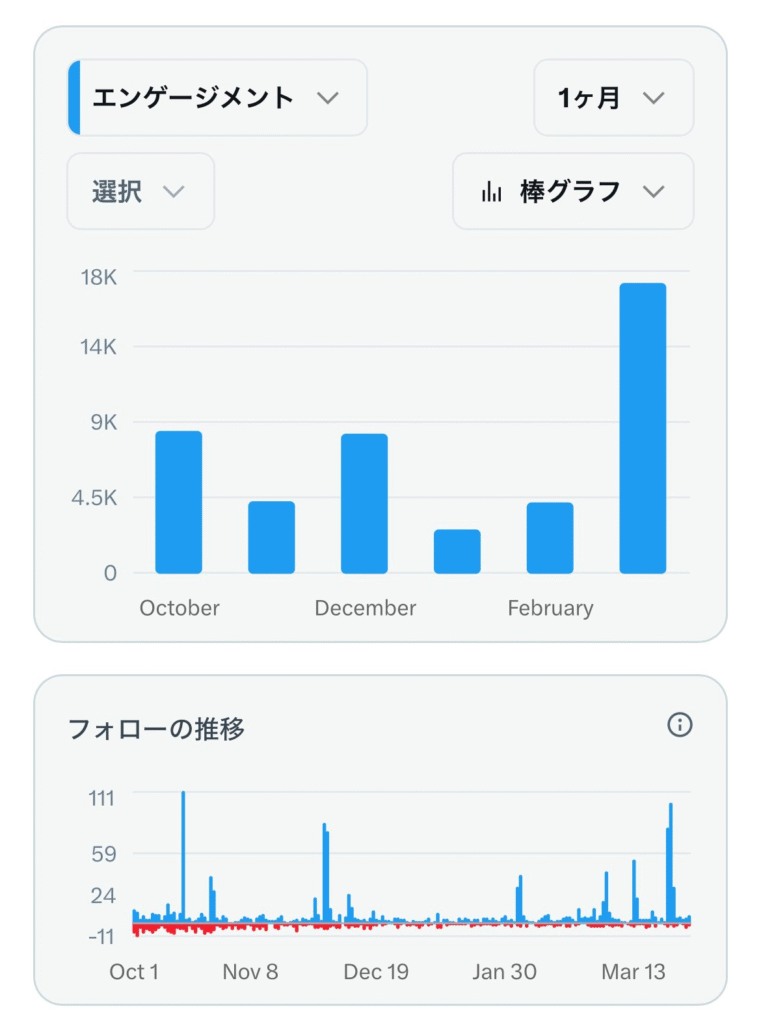The image size is (761, 1024).
Task: Show info about フォローの推移
Action: click(x=680, y=725)
